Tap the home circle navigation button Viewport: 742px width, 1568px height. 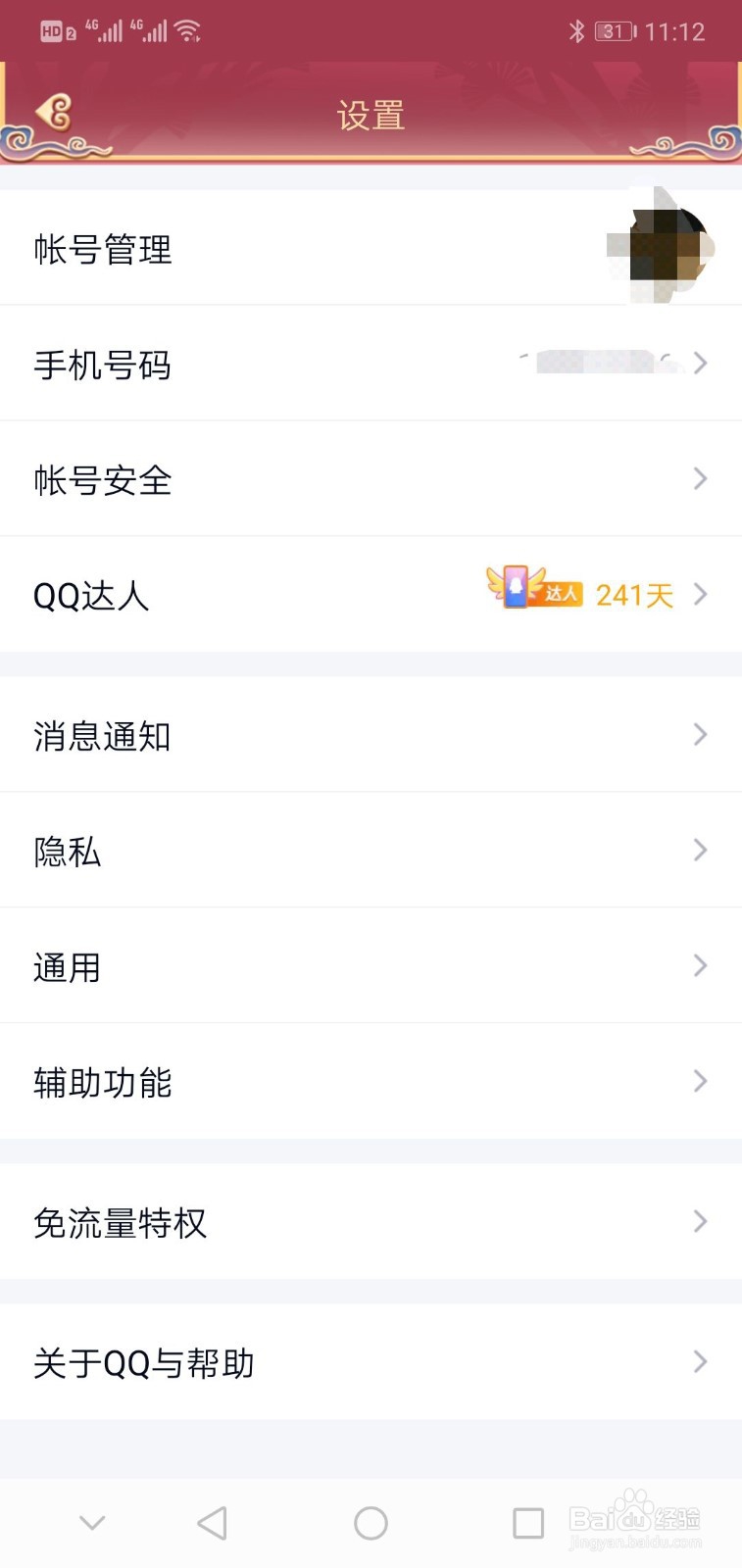tap(371, 1523)
